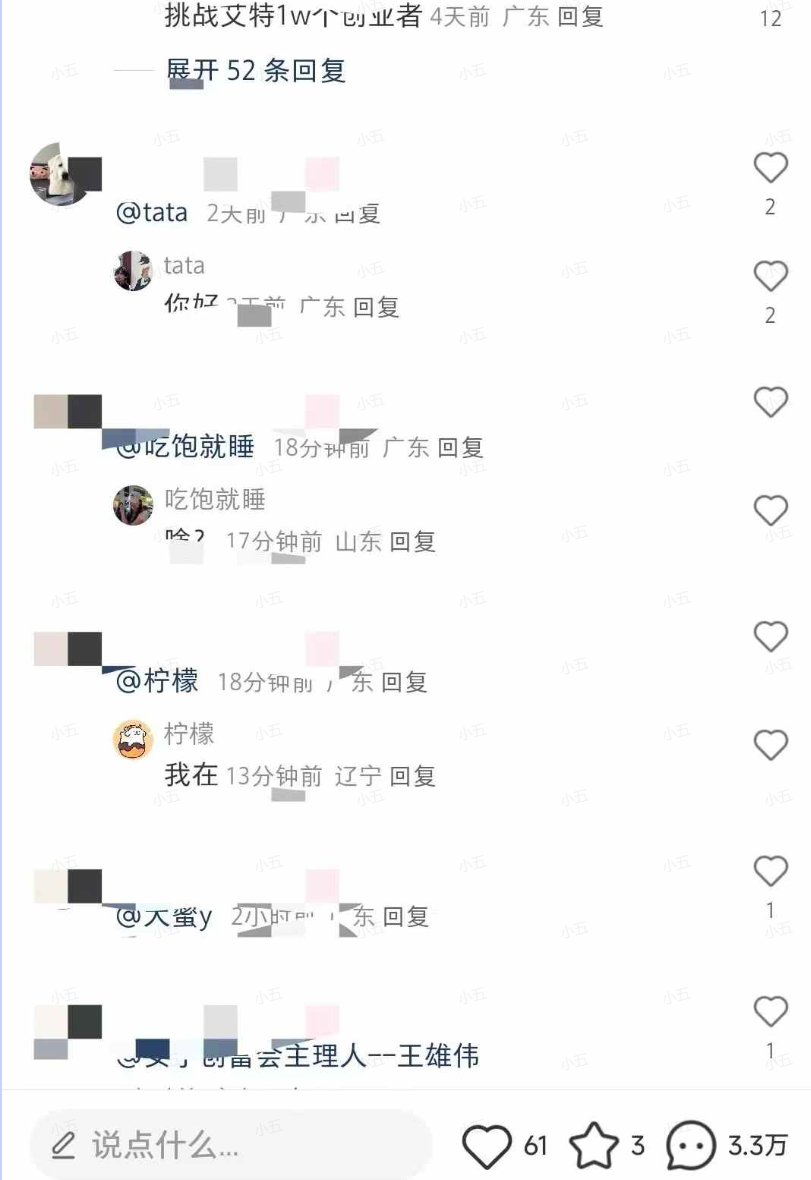Like the video with 61 likes
This screenshot has width=811, height=1180.
pos(487,1146)
